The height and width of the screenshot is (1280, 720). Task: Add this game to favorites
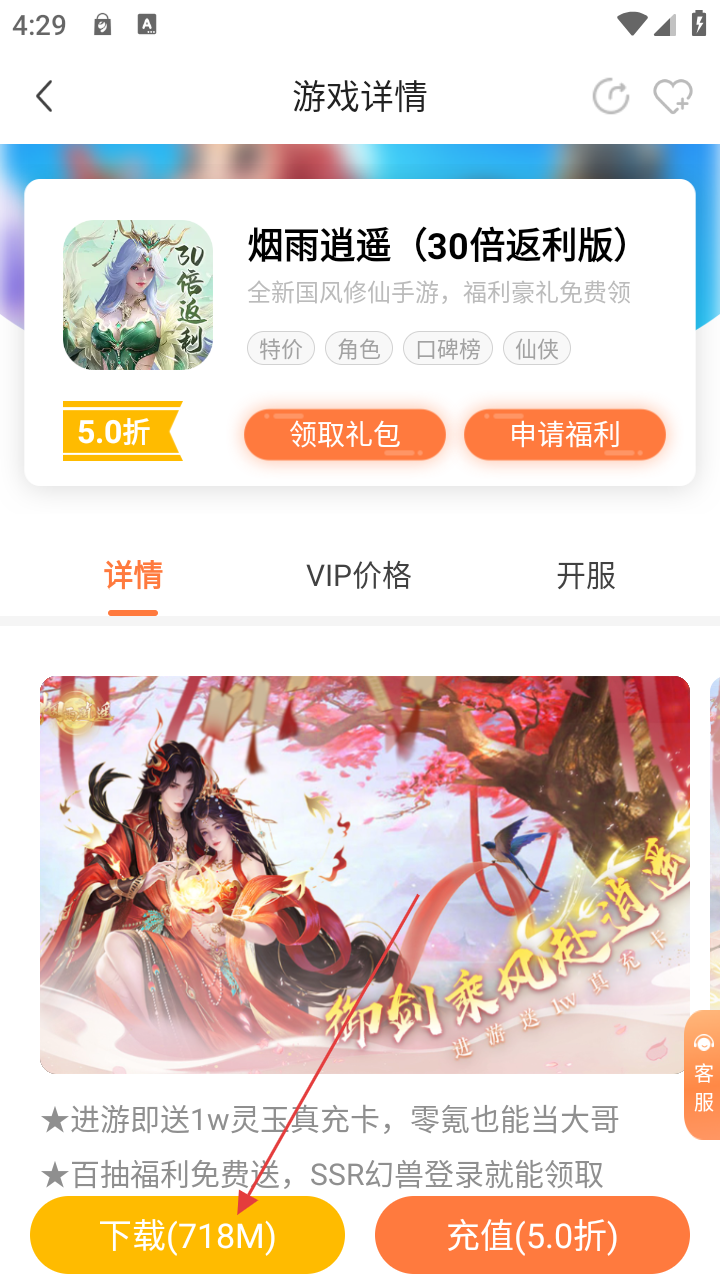672,97
